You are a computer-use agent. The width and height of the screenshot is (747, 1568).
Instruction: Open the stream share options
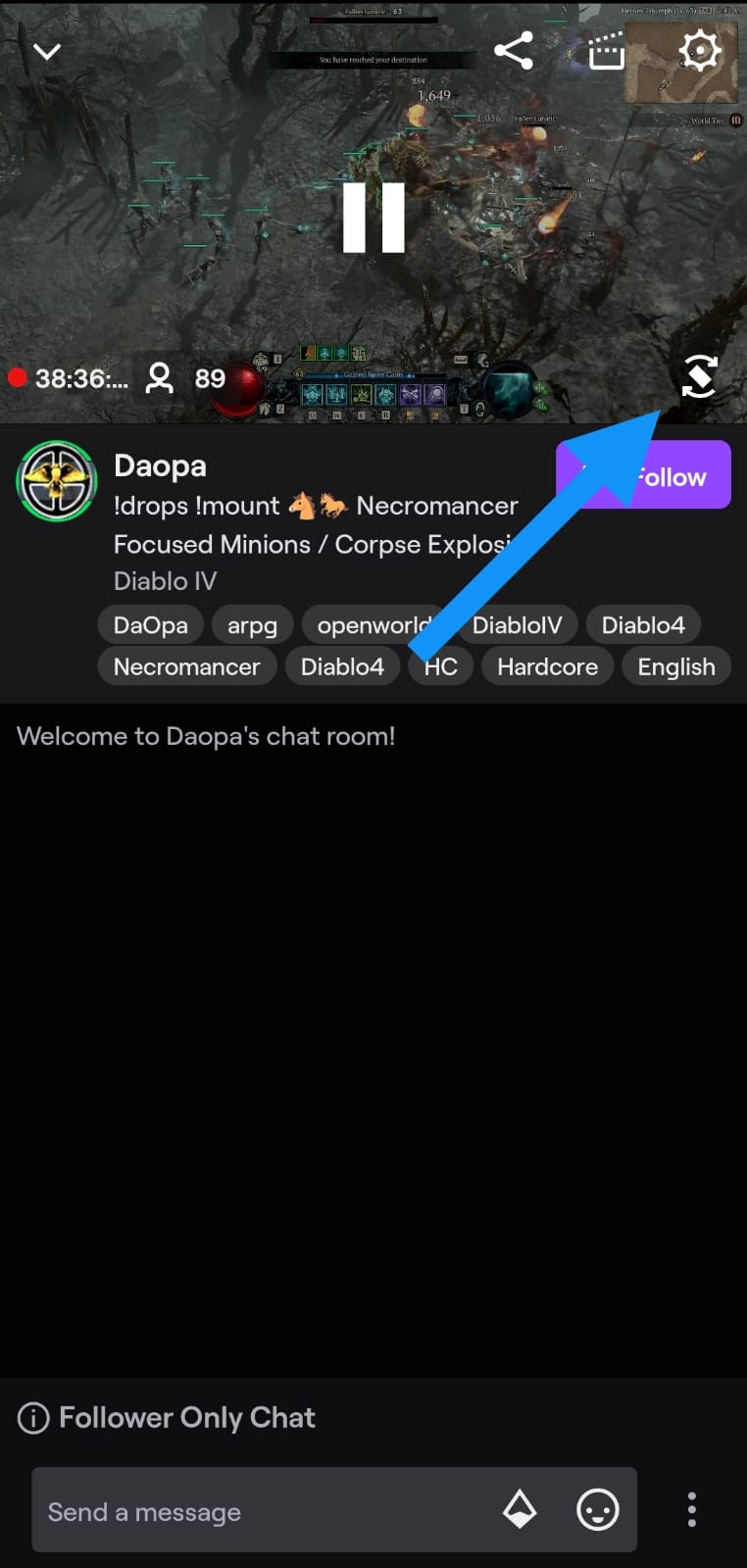(x=514, y=51)
